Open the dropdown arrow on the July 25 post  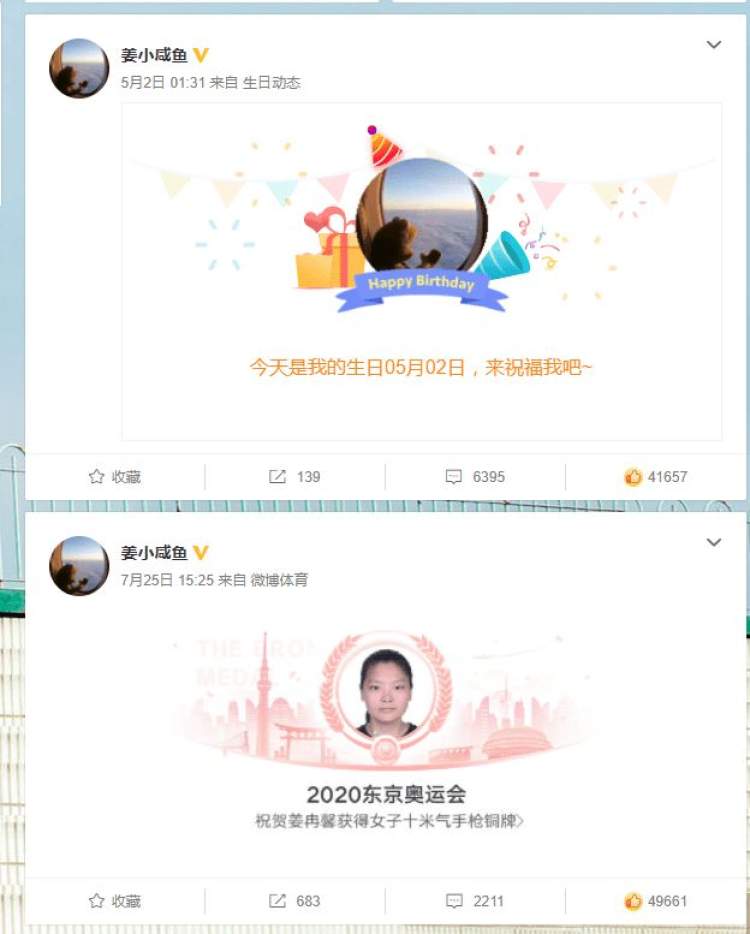pos(713,542)
